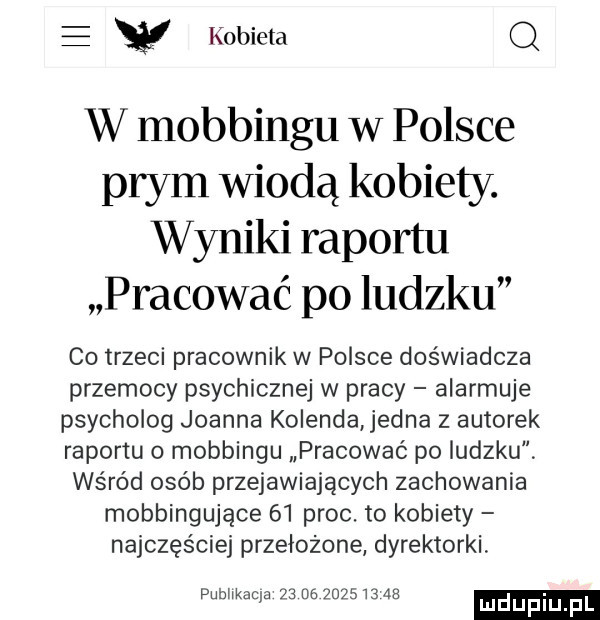The image size is (600, 620).
Task: Open the search magnifier icon
Action: coord(524,37)
